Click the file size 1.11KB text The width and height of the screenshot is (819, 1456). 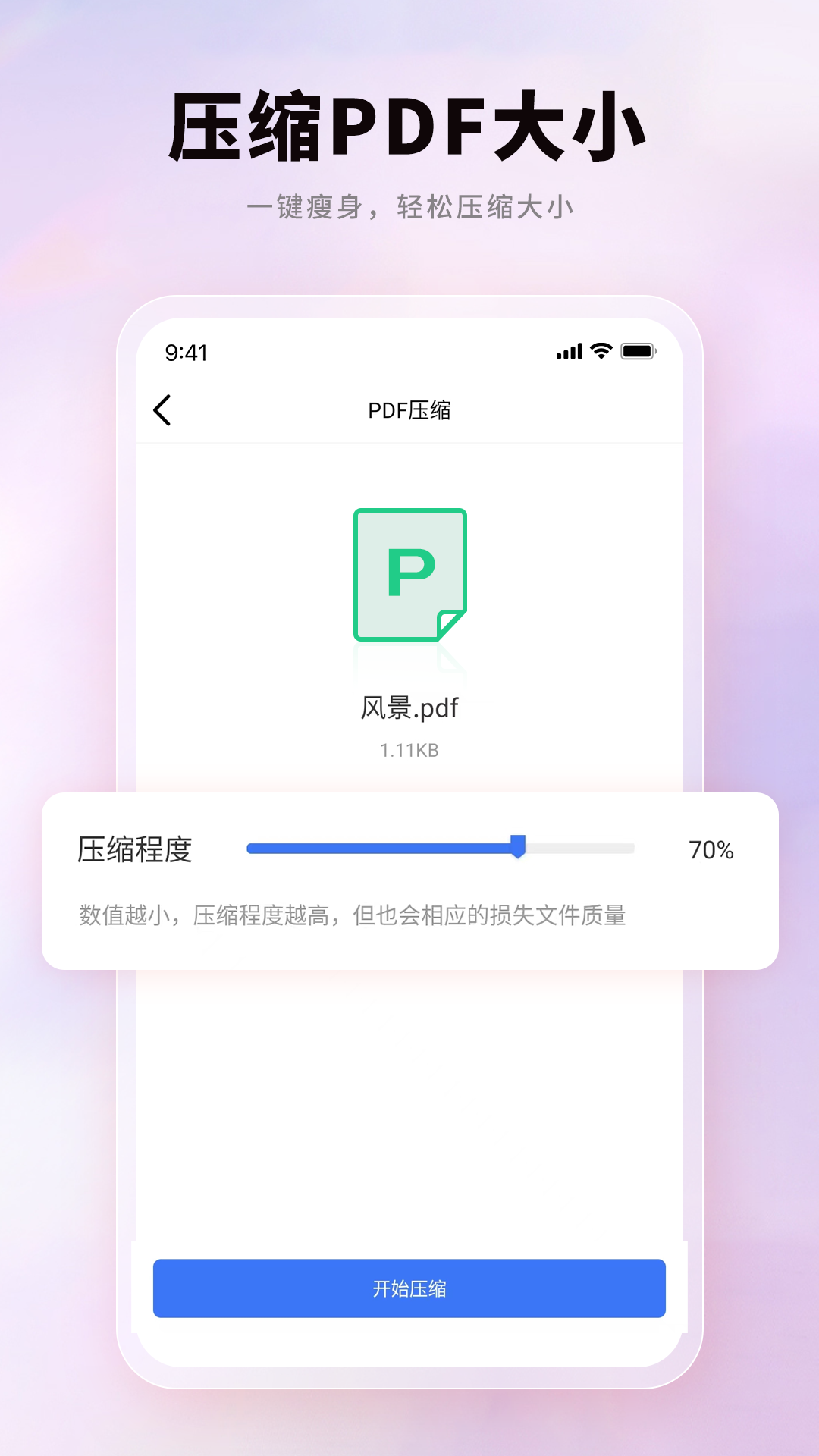tap(409, 750)
